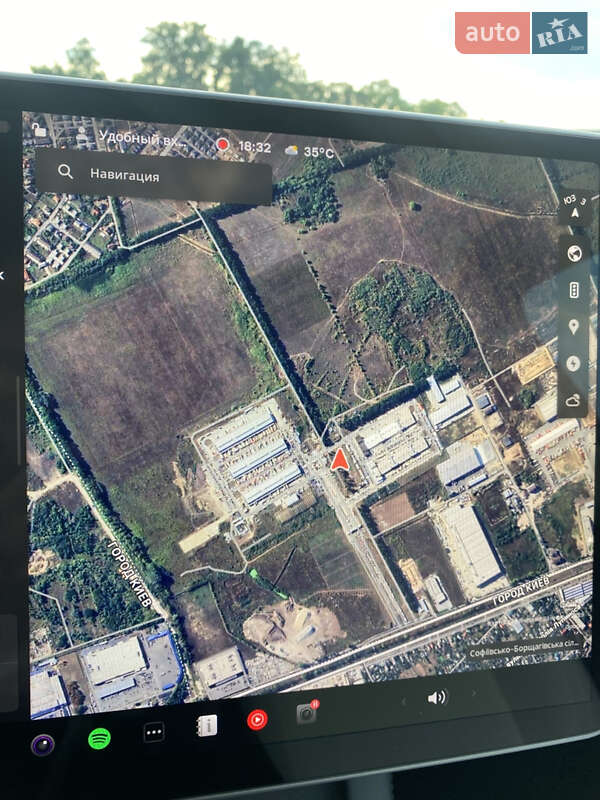Toggle the weather cloud layer
Image resolution: width=600 pixels, height=800 pixels.
pos(573,400)
